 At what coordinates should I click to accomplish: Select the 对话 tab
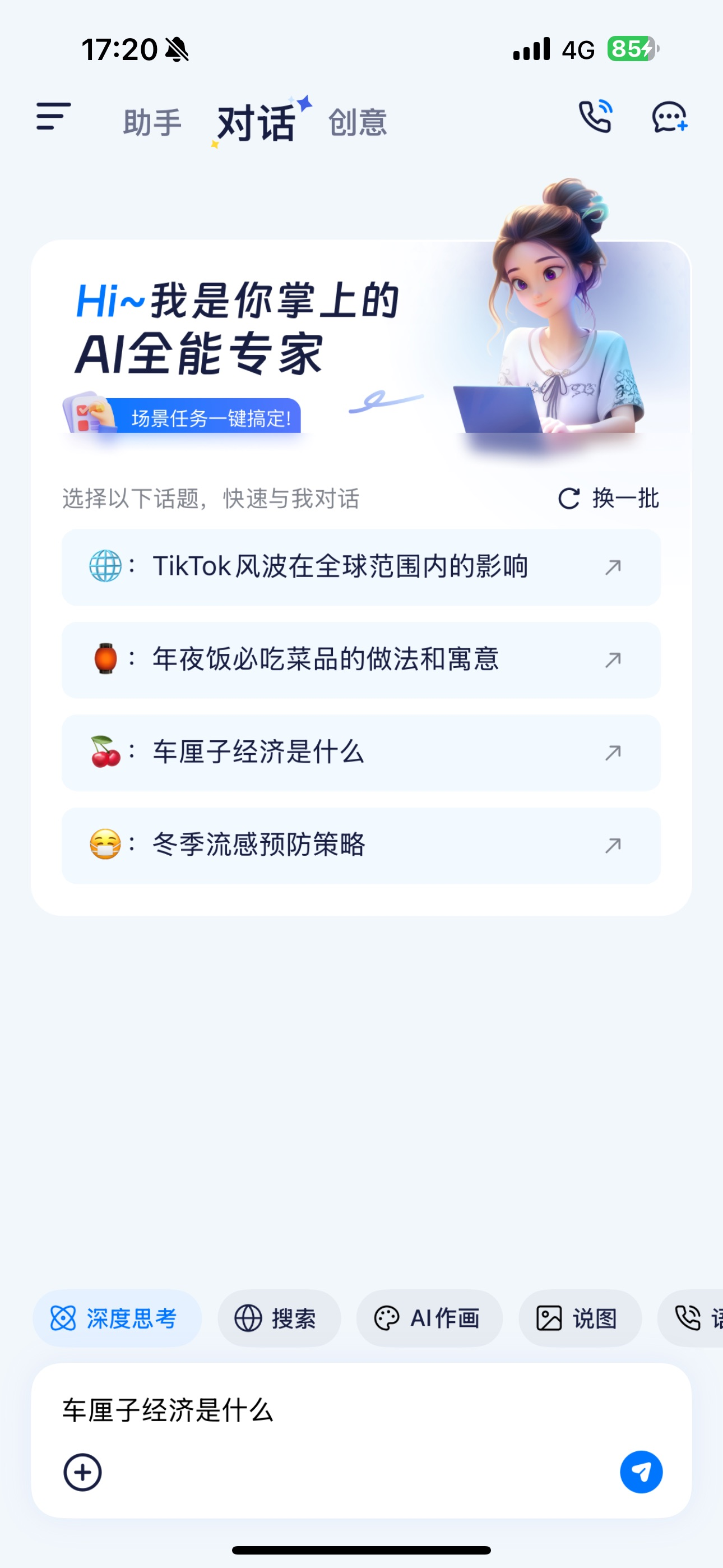(x=257, y=123)
